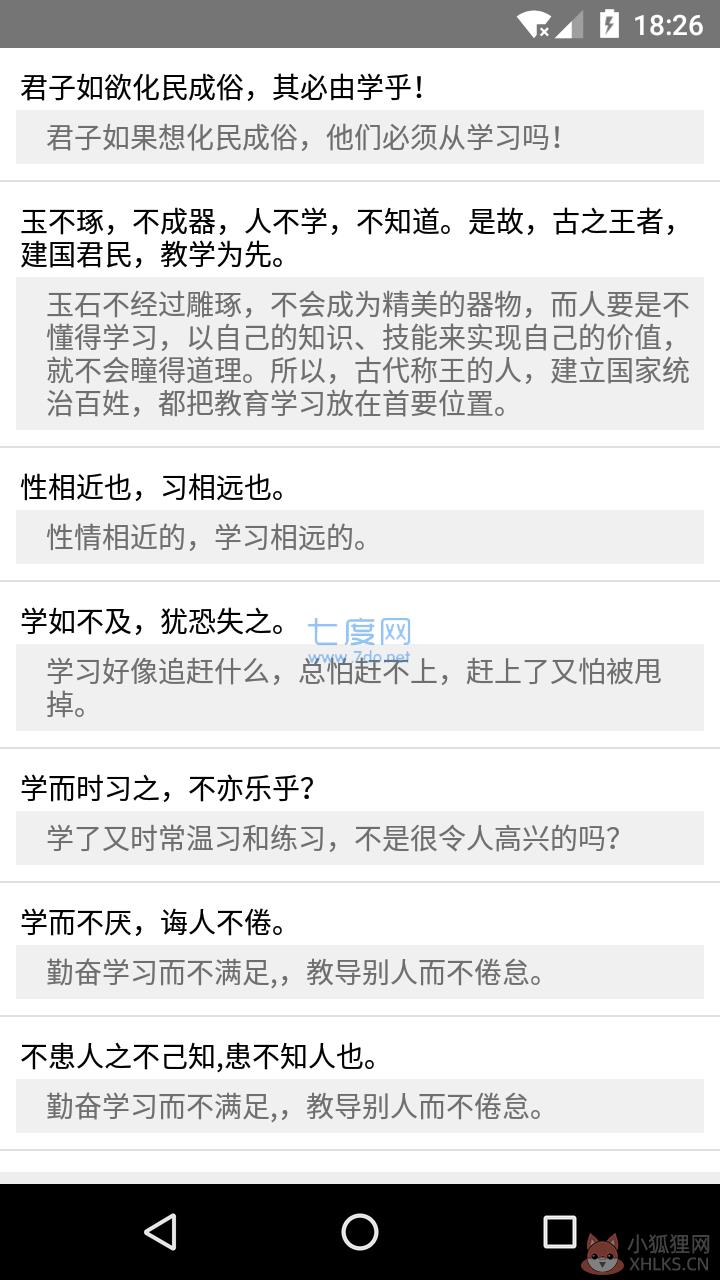The width and height of the screenshot is (720, 1280).
Task: Open the entry 学如不及，犹恐失之
Action: point(360,664)
